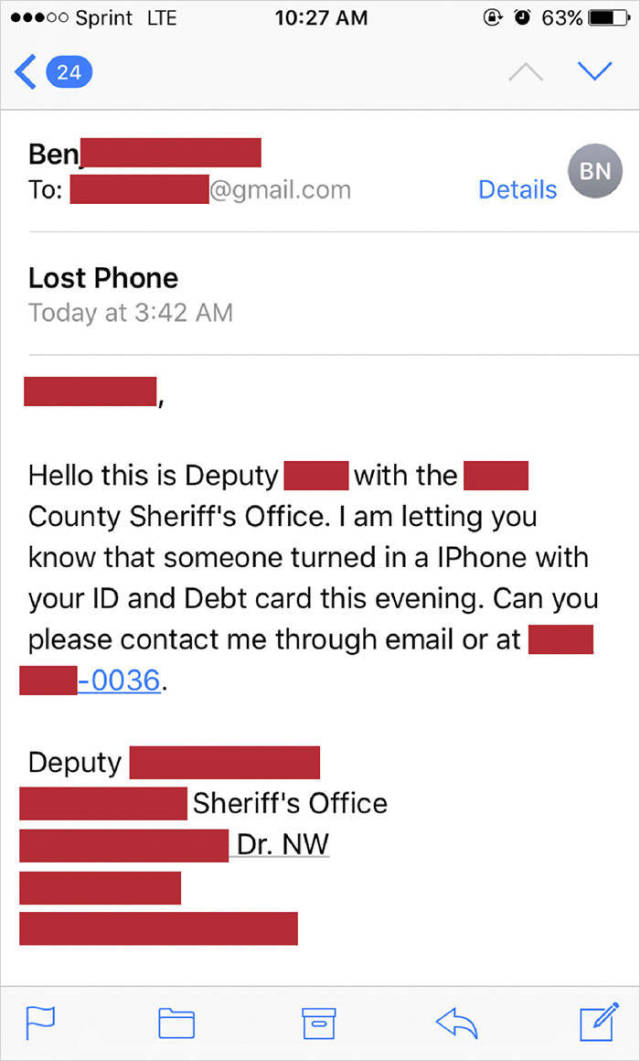The width and height of the screenshot is (640, 1061).
Task: Archive the Lost Phone email
Action: click(319, 1023)
